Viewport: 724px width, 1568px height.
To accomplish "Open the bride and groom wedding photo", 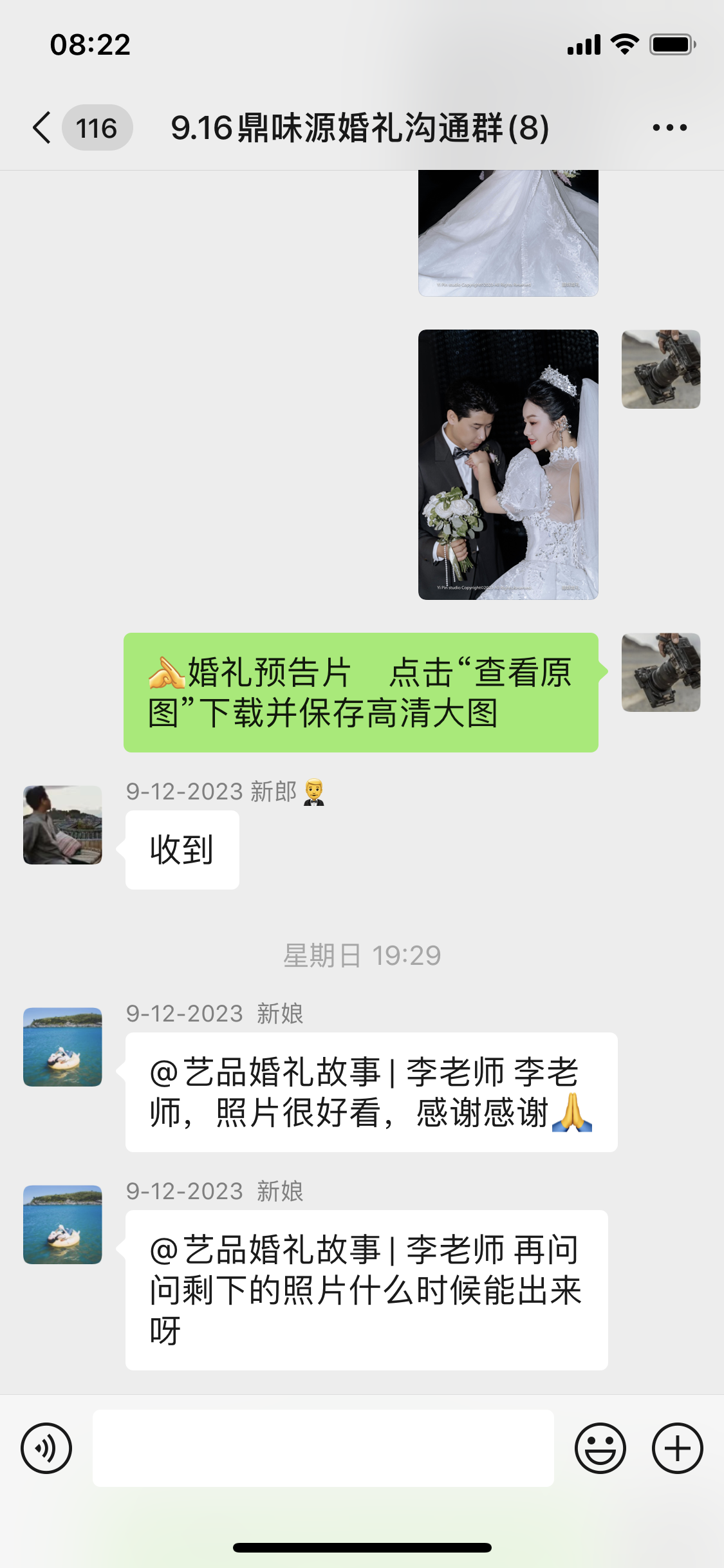I will tap(508, 465).
